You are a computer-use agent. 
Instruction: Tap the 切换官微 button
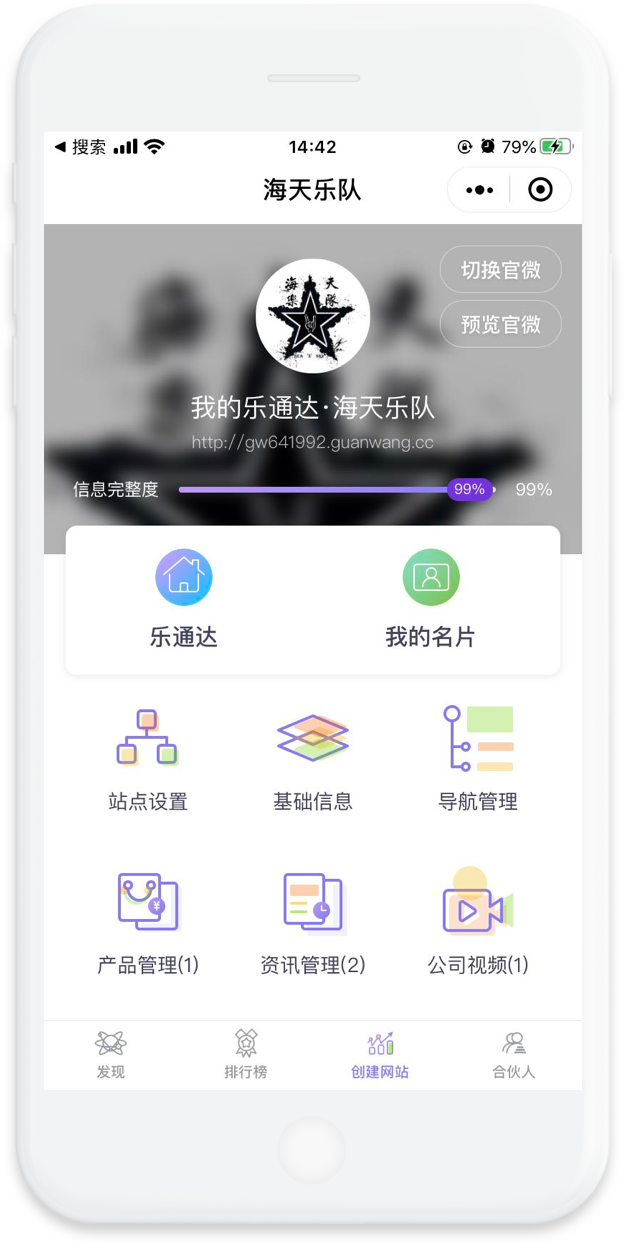click(501, 270)
